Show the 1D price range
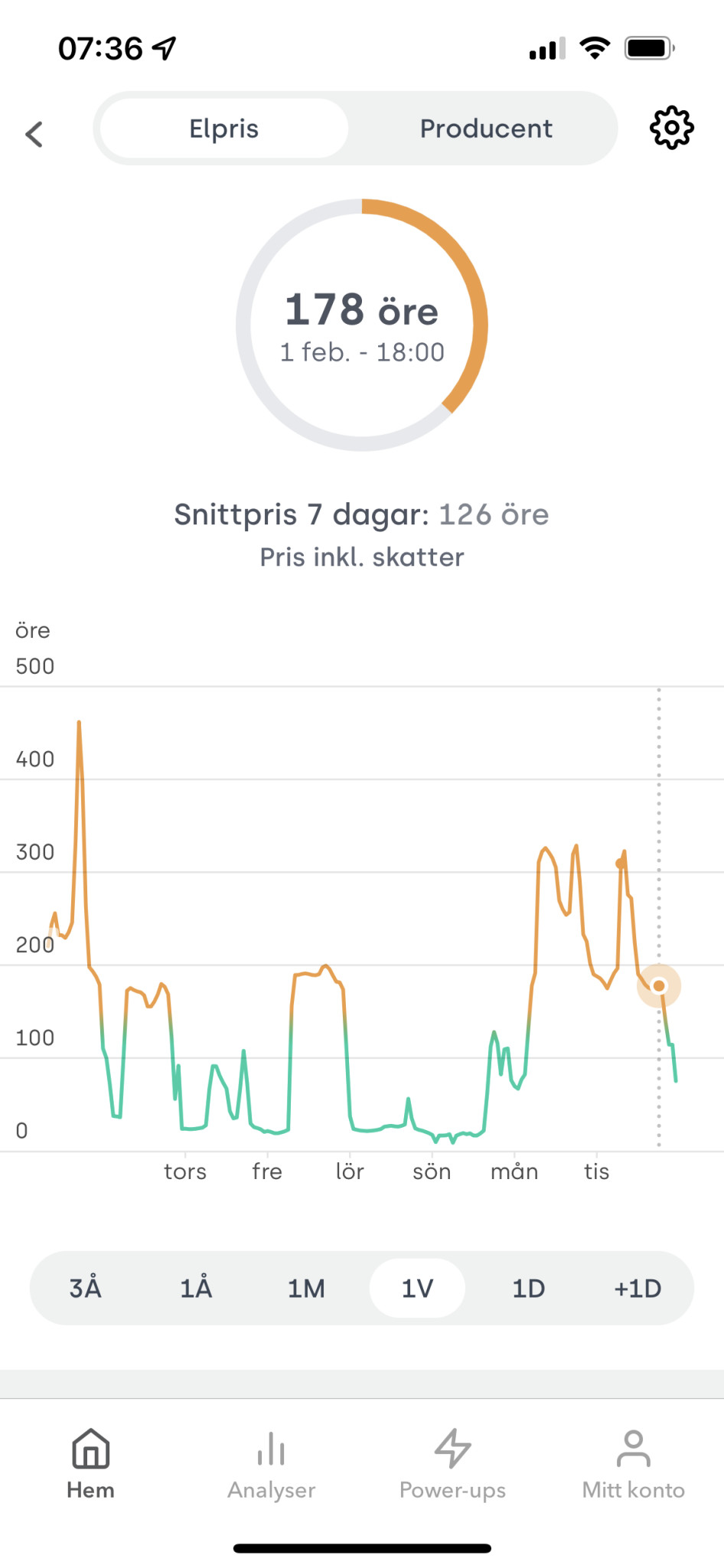 coord(528,1288)
